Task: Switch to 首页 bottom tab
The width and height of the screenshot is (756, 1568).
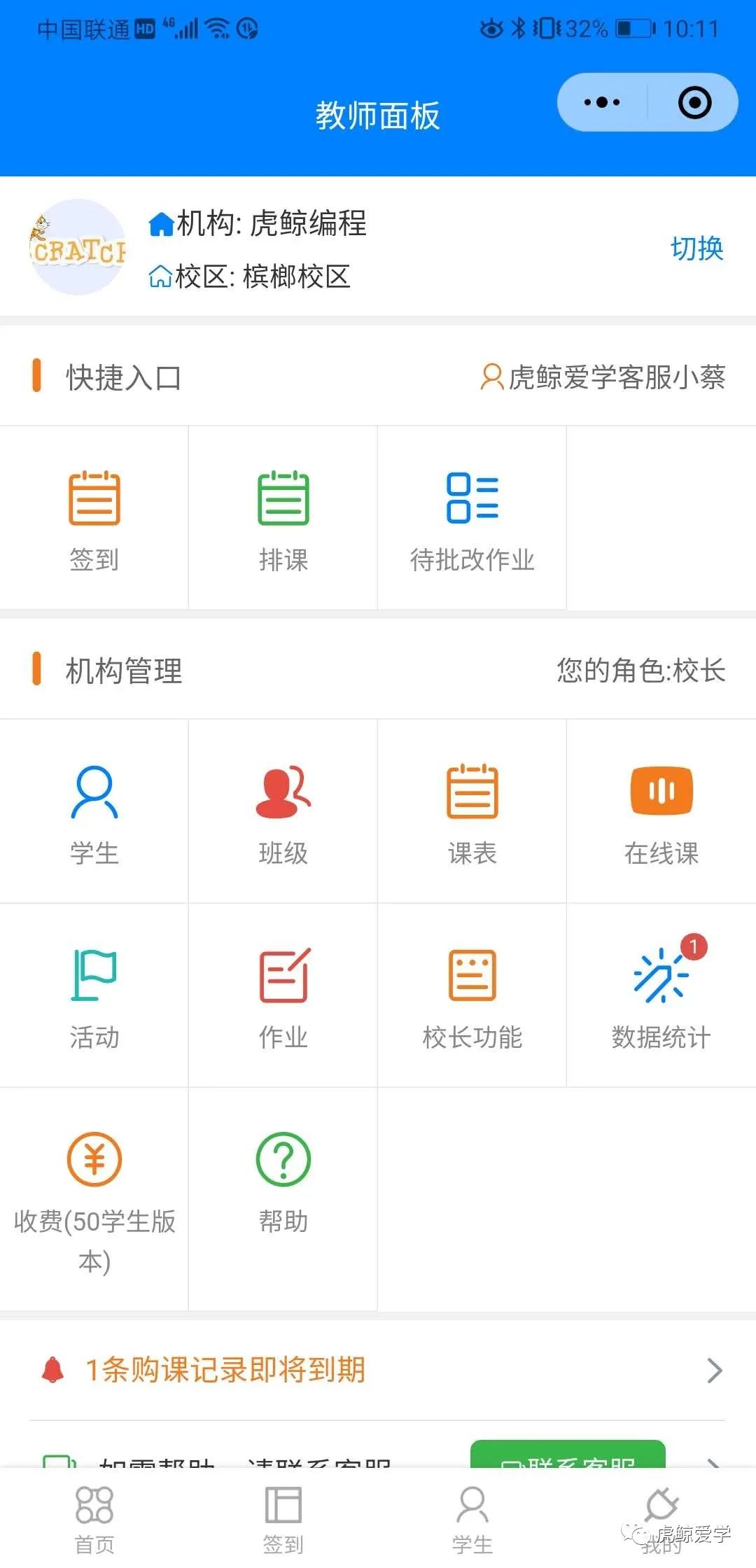Action: point(94,1519)
